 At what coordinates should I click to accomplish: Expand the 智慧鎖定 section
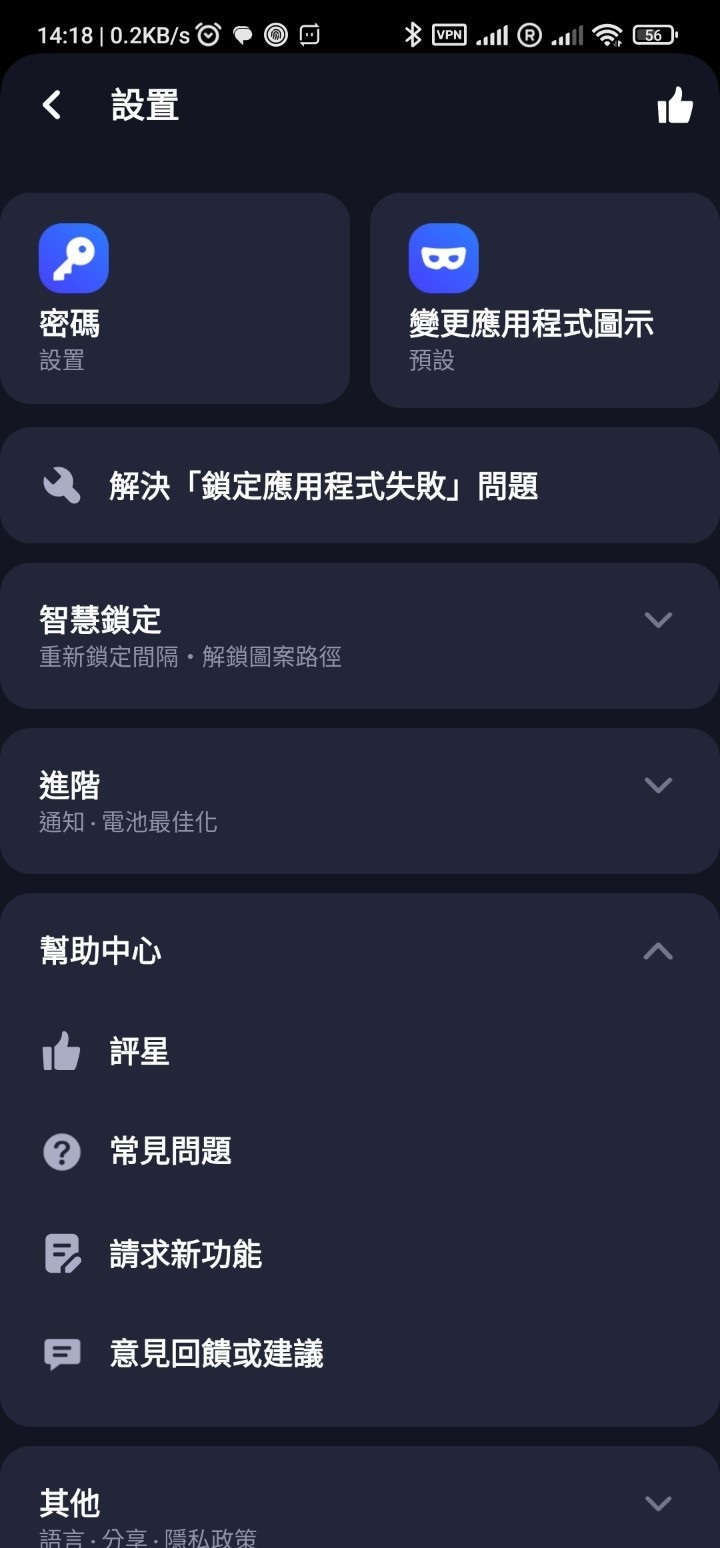pyautogui.click(x=658, y=620)
